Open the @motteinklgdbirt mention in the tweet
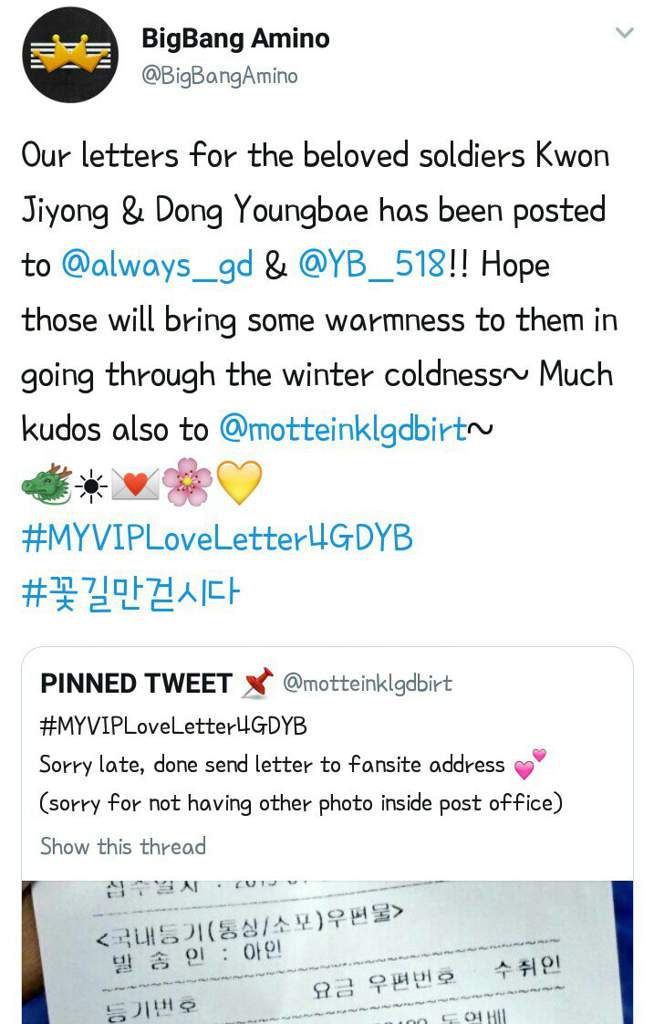 [343, 429]
